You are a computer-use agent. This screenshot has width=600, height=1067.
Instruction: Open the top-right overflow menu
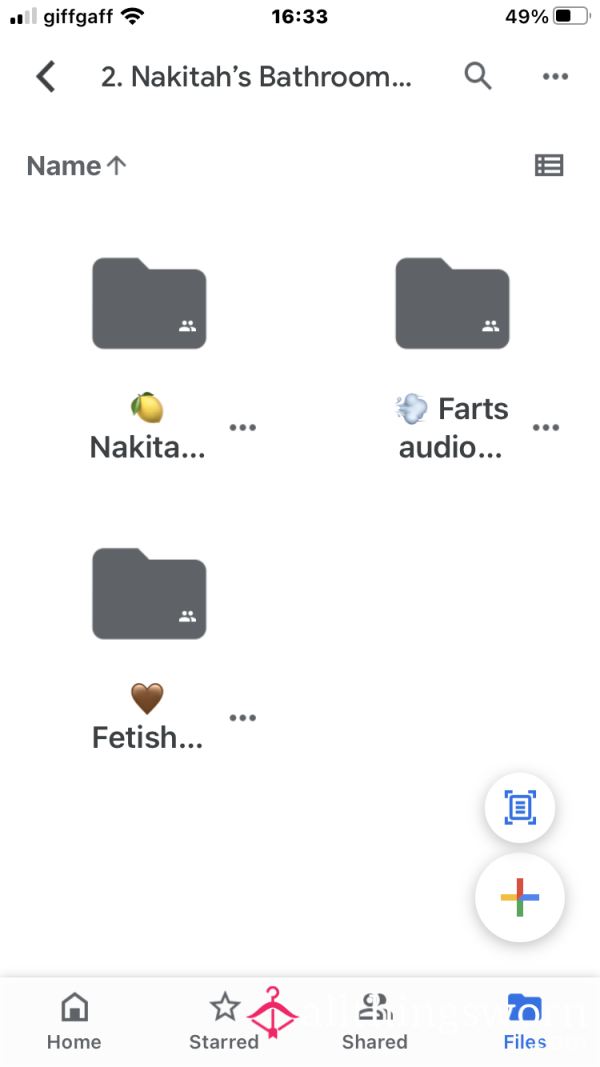coord(555,76)
